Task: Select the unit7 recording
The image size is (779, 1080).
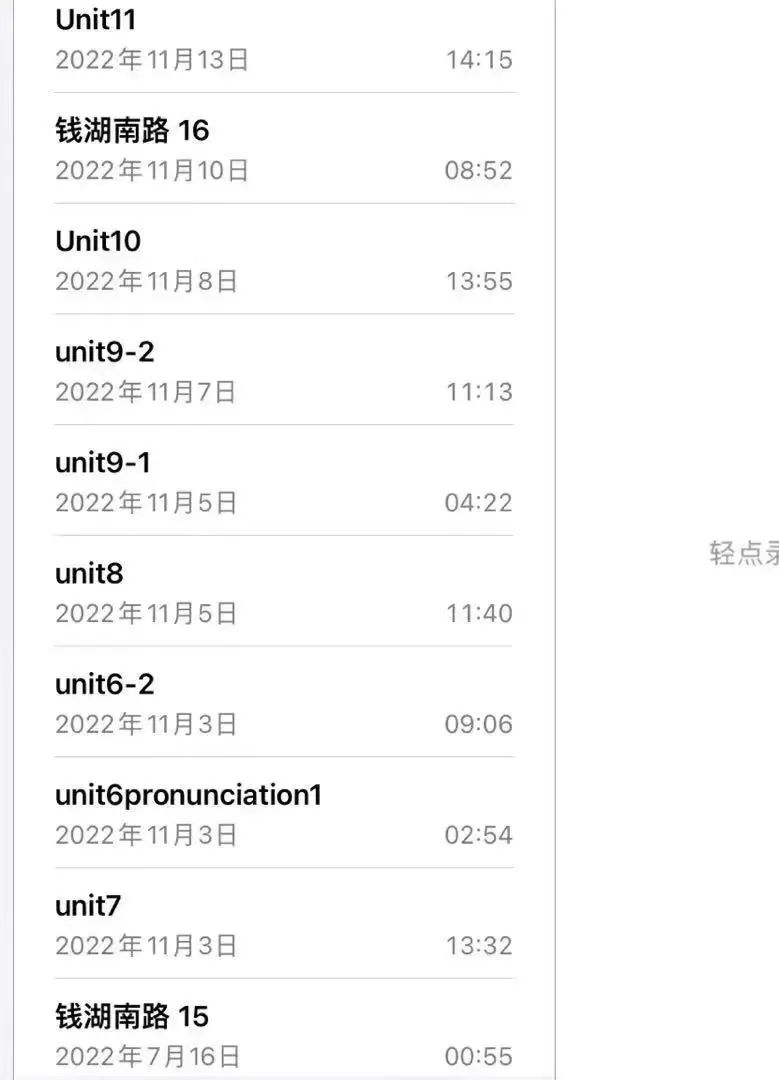Action: [283, 925]
